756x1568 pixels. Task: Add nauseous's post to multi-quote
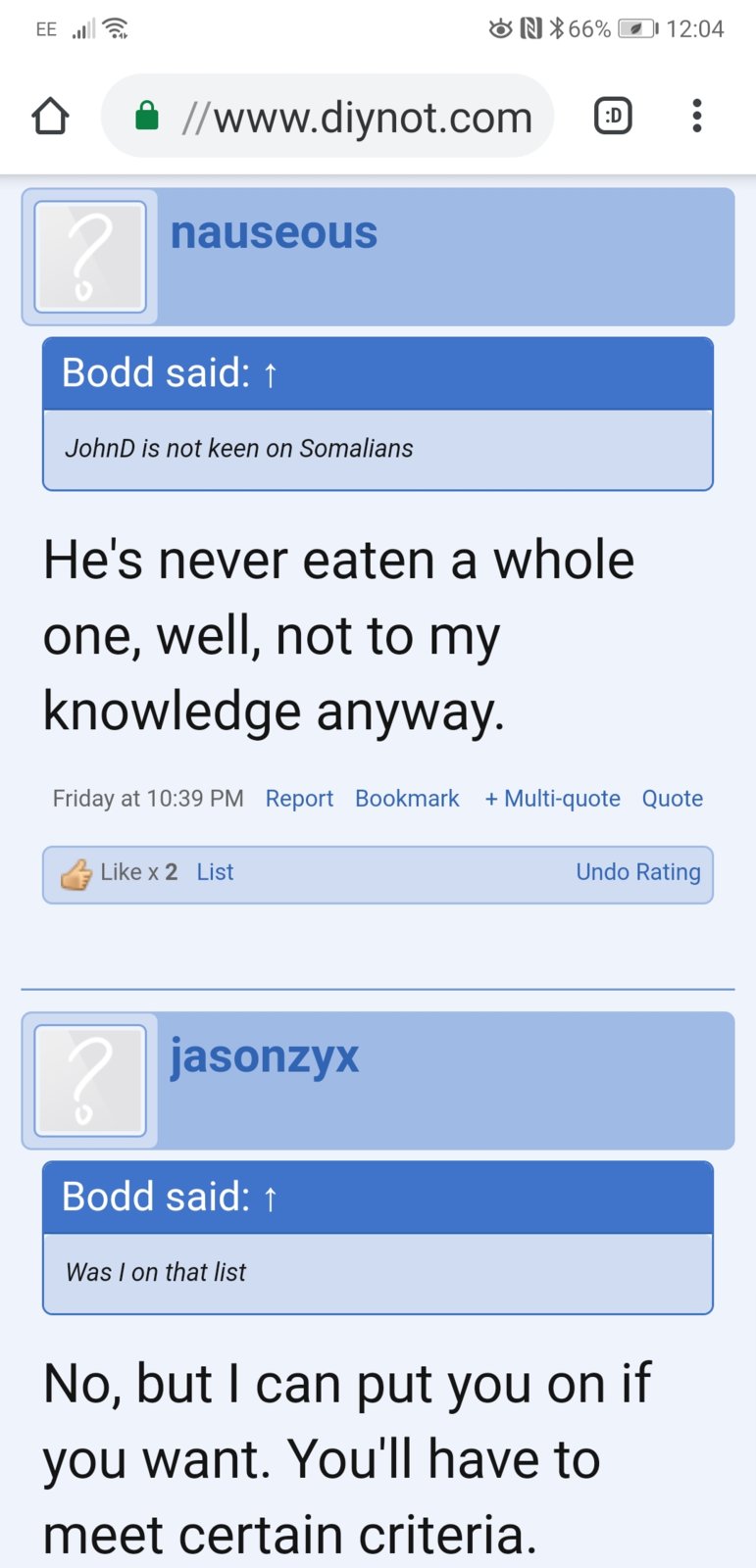pyautogui.click(x=552, y=799)
